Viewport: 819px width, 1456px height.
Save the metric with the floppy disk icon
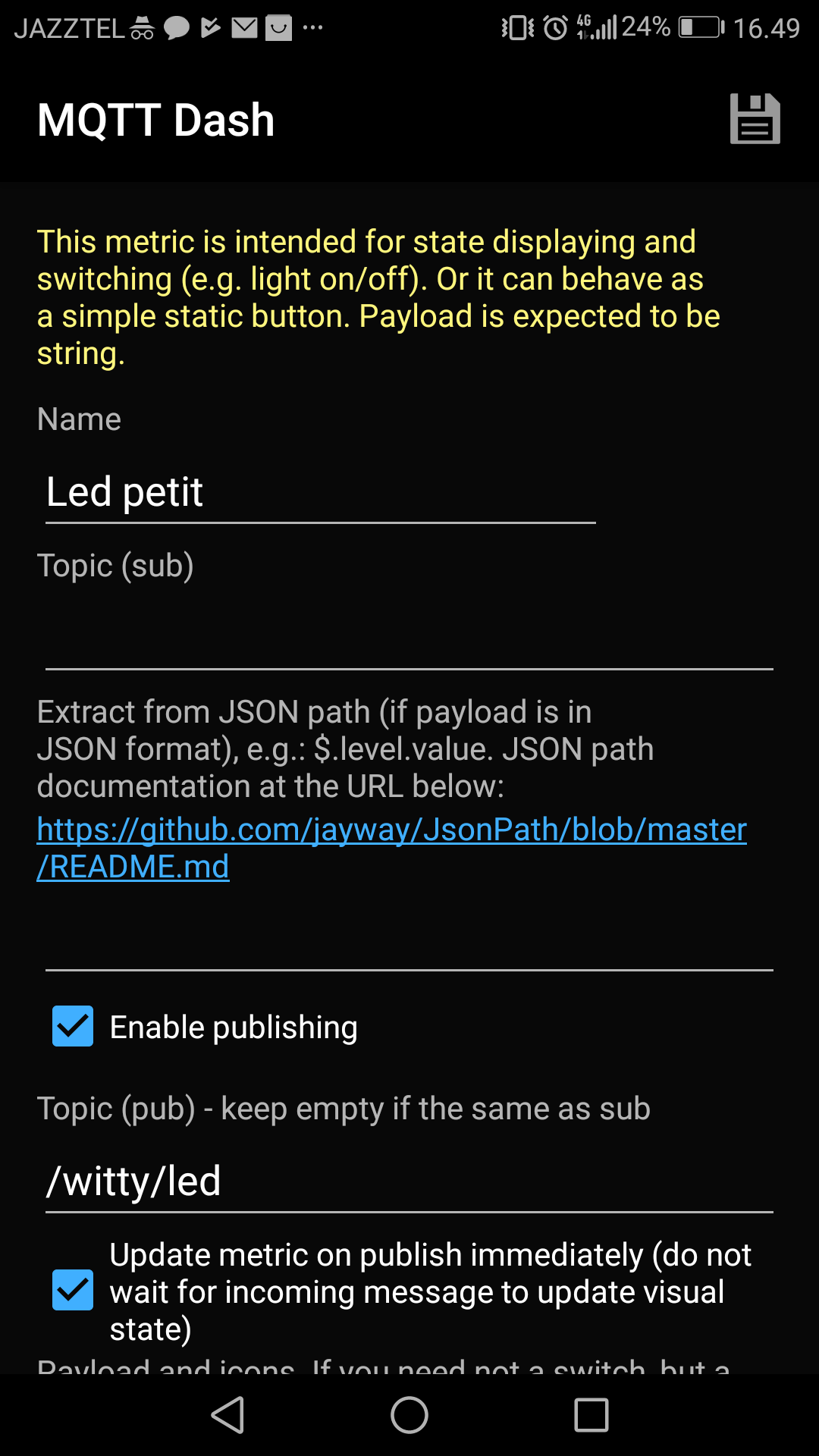click(x=755, y=119)
